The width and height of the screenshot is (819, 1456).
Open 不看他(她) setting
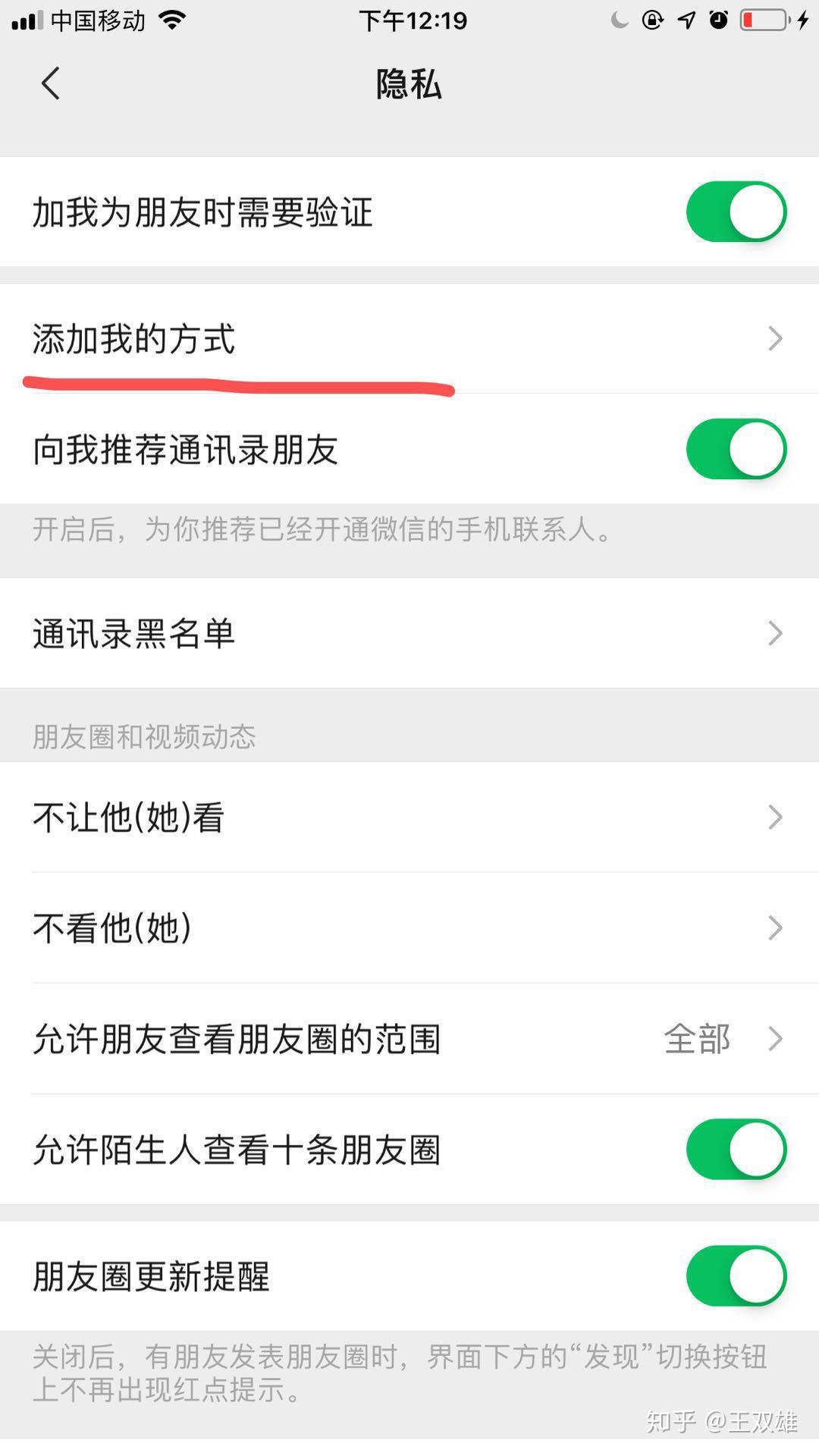click(409, 927)
